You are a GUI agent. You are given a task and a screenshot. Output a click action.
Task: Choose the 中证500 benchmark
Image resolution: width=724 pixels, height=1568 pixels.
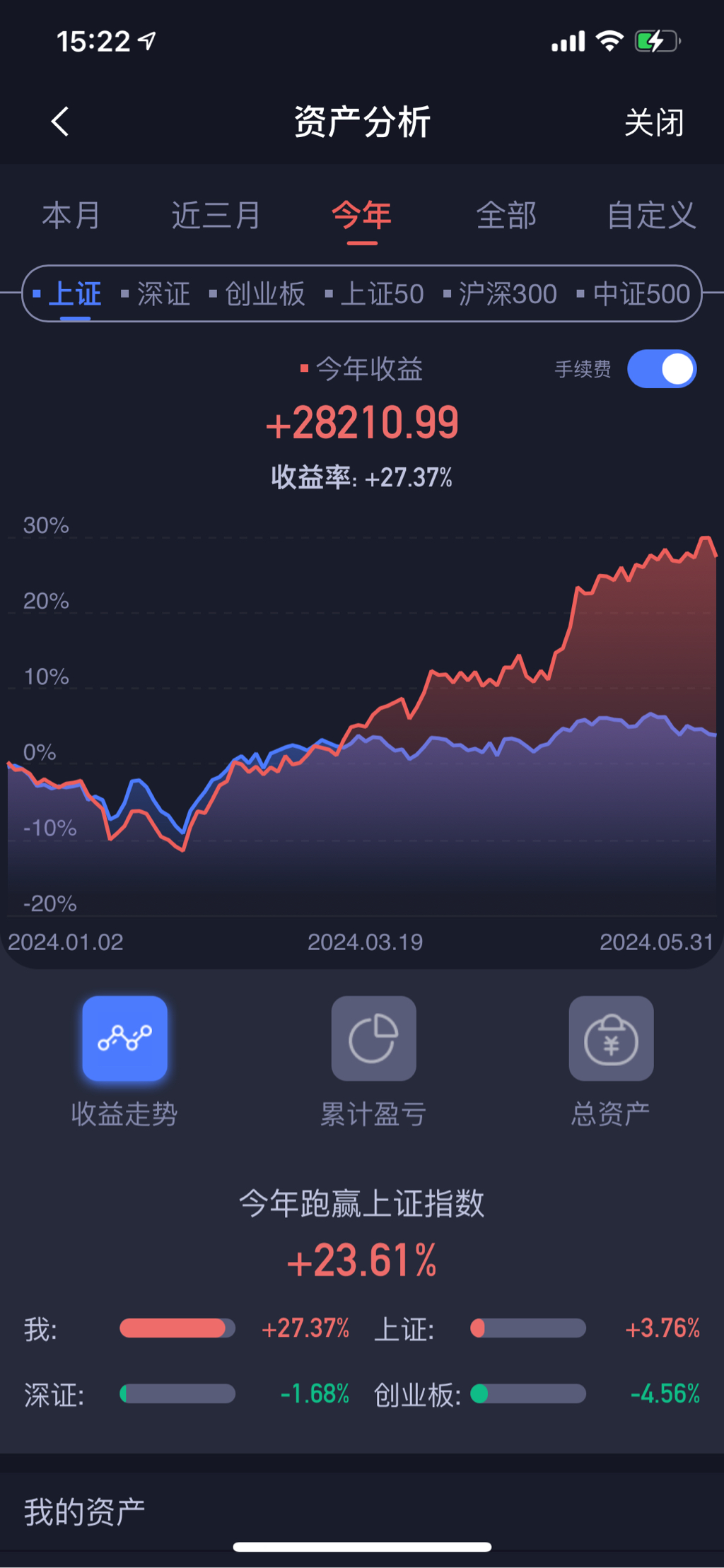(x=641, y=294)
